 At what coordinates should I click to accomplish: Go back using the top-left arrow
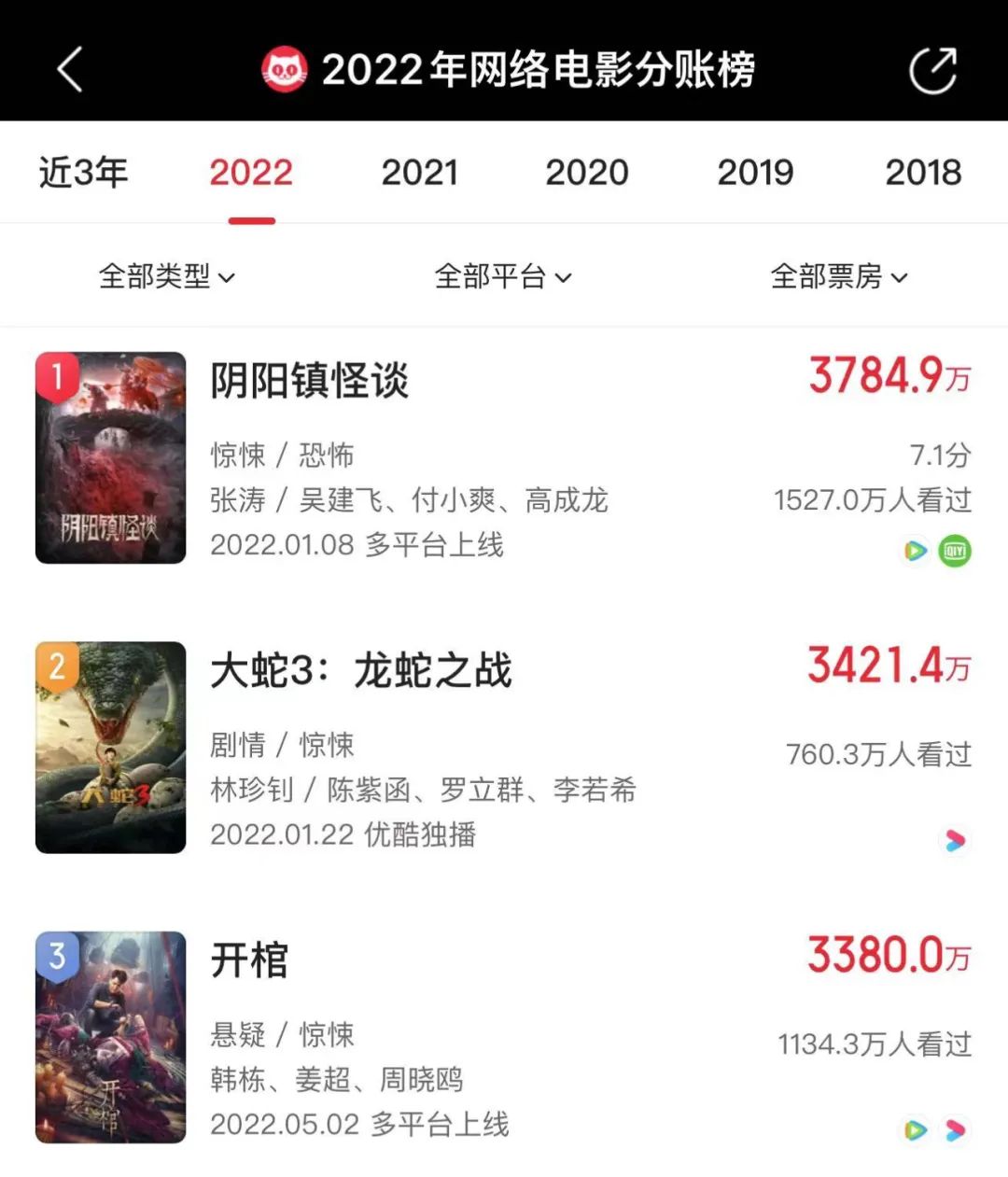click(70, 70)
